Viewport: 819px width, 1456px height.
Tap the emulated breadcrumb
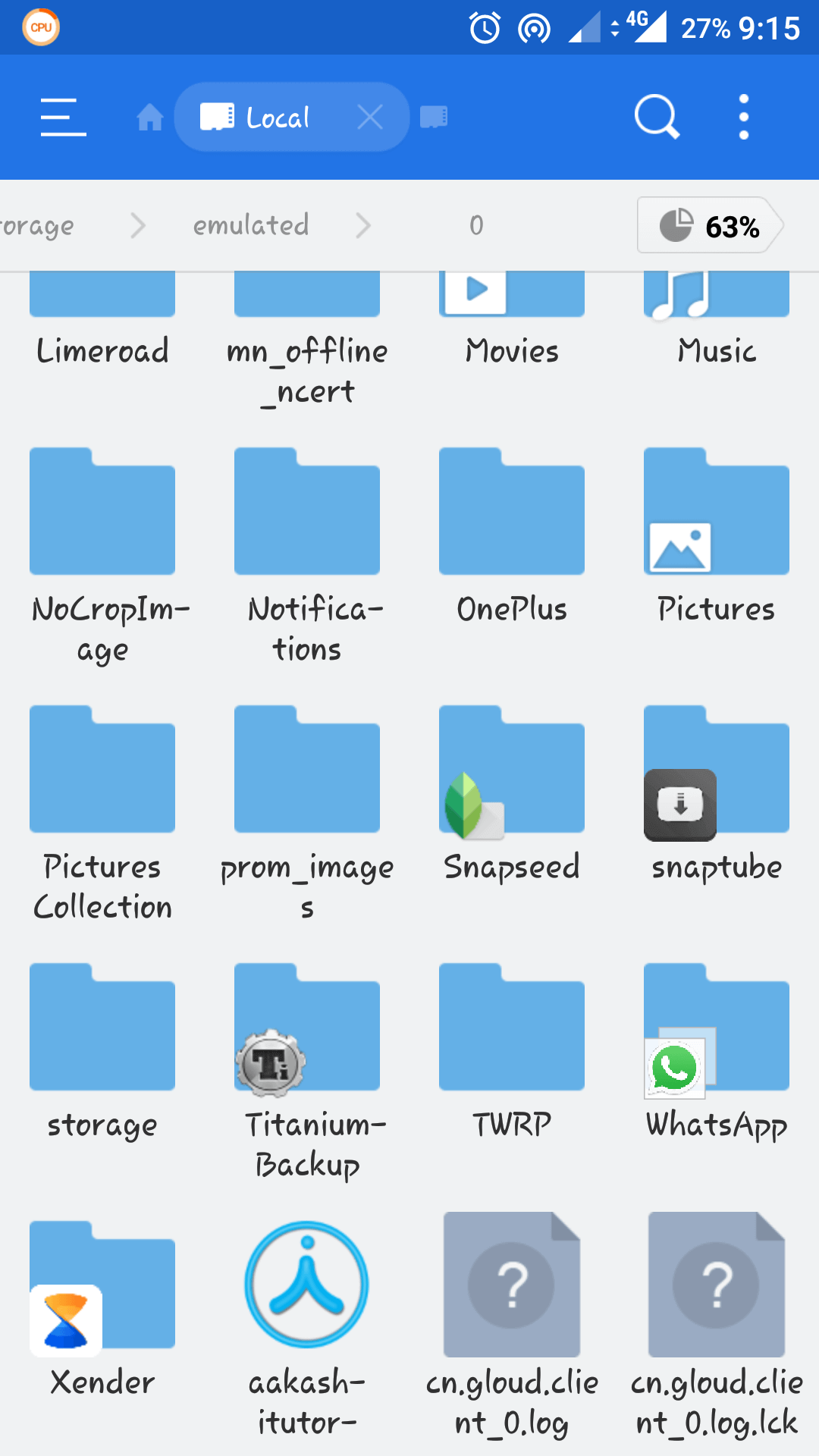point(251,225)
